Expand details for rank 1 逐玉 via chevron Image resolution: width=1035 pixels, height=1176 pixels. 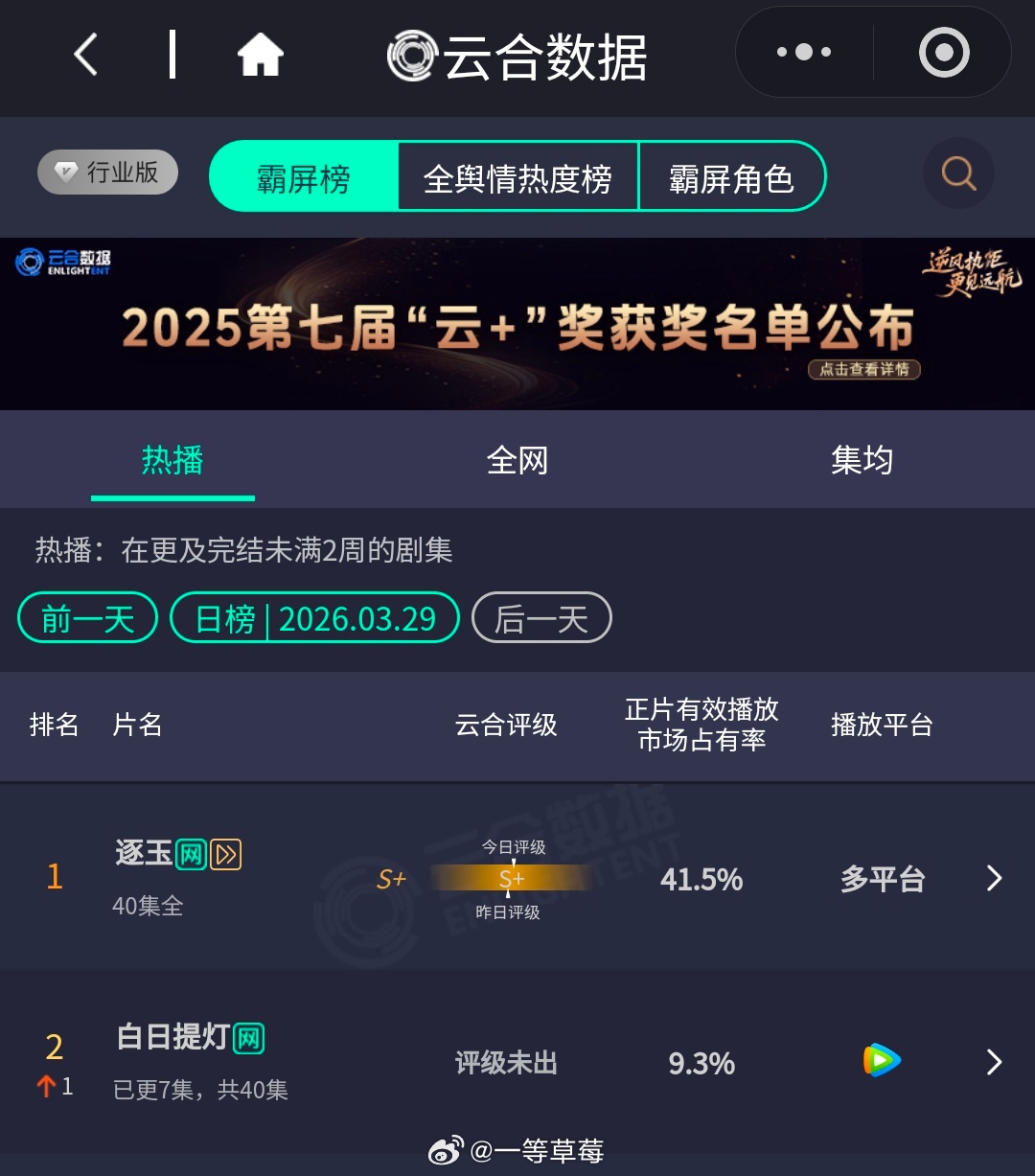point(993,878)
